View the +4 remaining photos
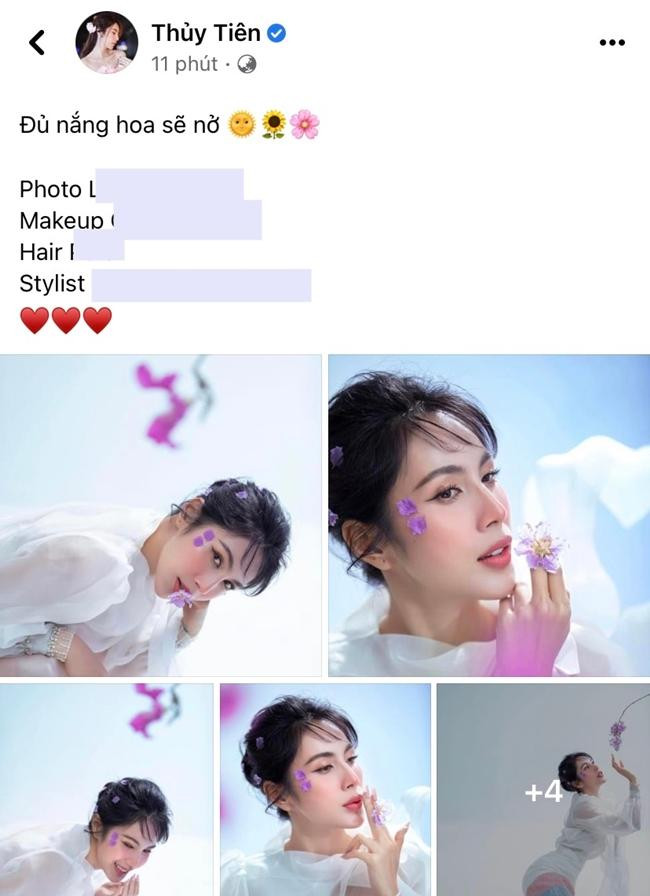650x896 pixels. (543, 789)
